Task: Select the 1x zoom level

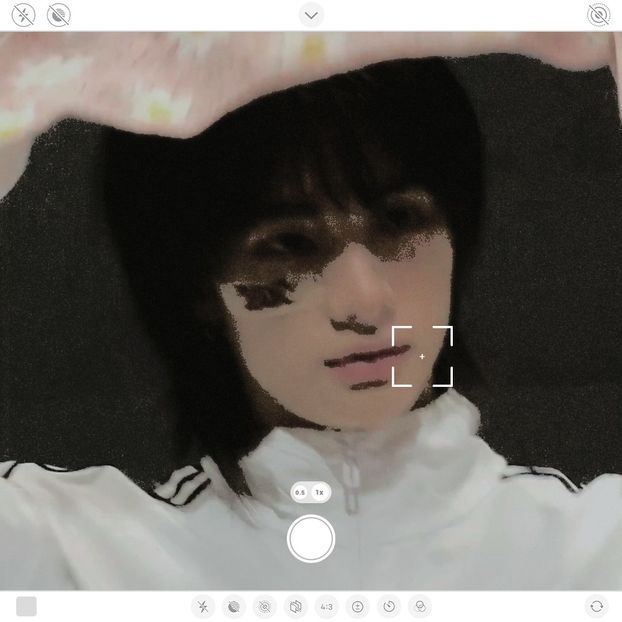Action: tap(320, 493)
